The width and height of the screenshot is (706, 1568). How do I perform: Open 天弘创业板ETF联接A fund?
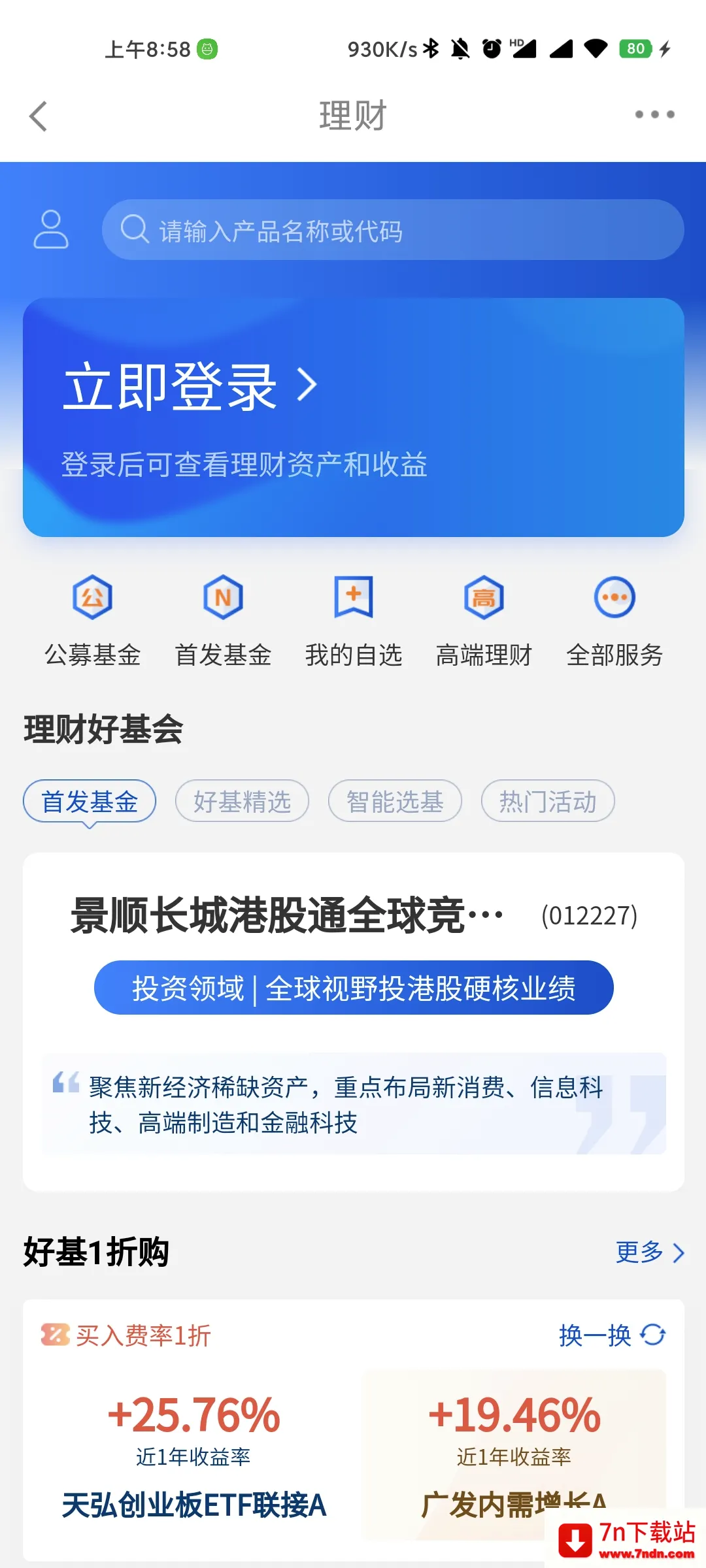point(193,1457)
